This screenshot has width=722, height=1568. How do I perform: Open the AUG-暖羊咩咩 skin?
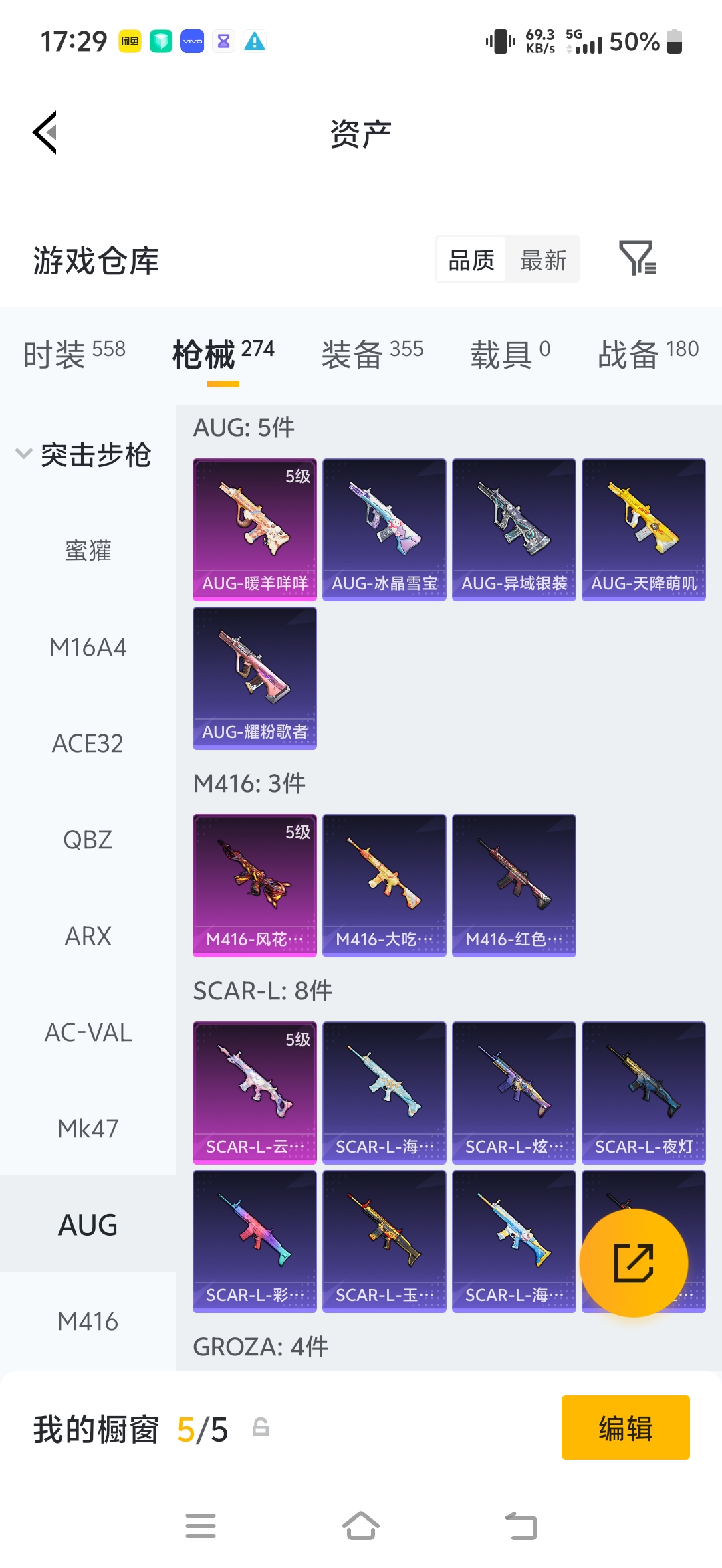tap(255, 530)
